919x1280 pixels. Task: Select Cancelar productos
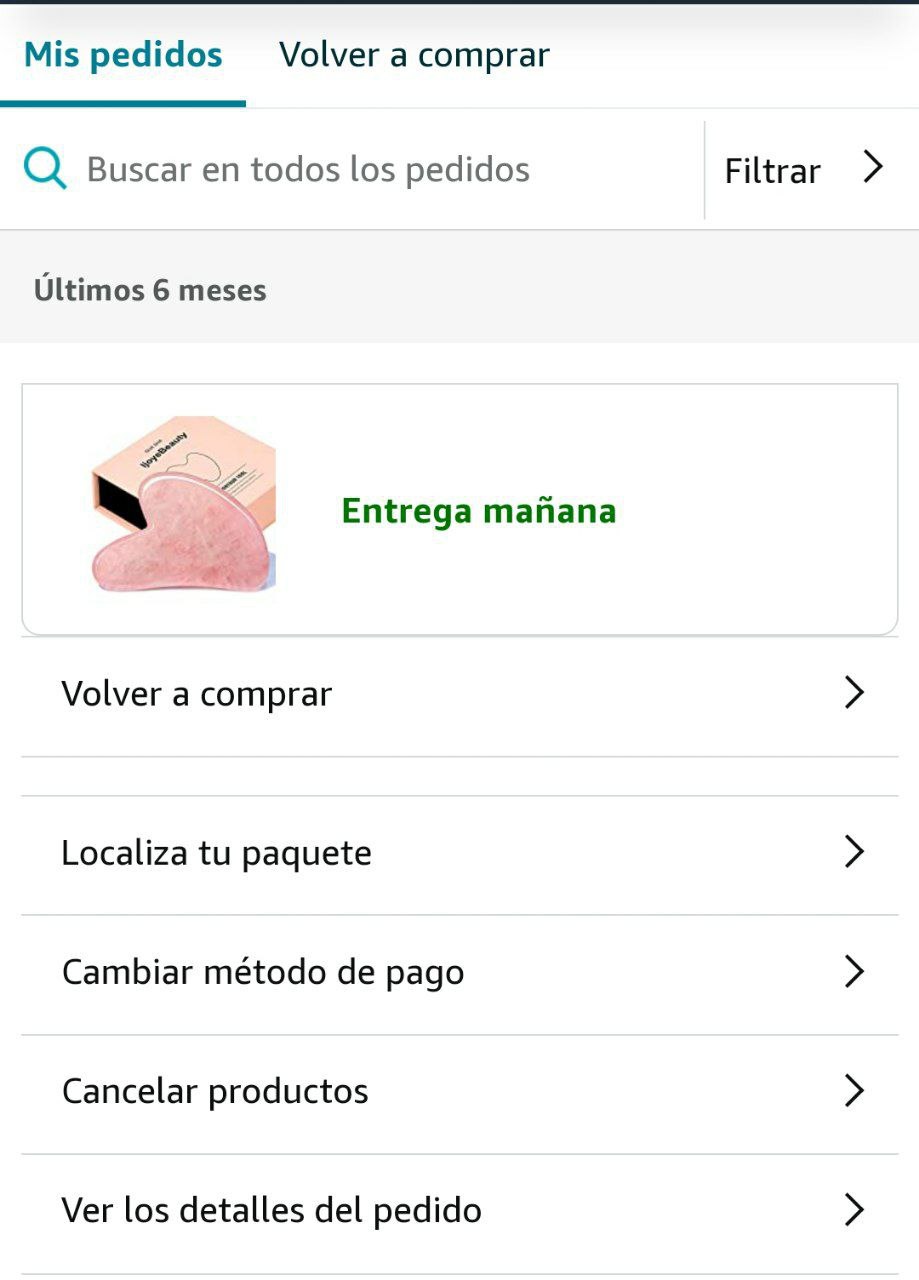click(x=459, y=1092)
